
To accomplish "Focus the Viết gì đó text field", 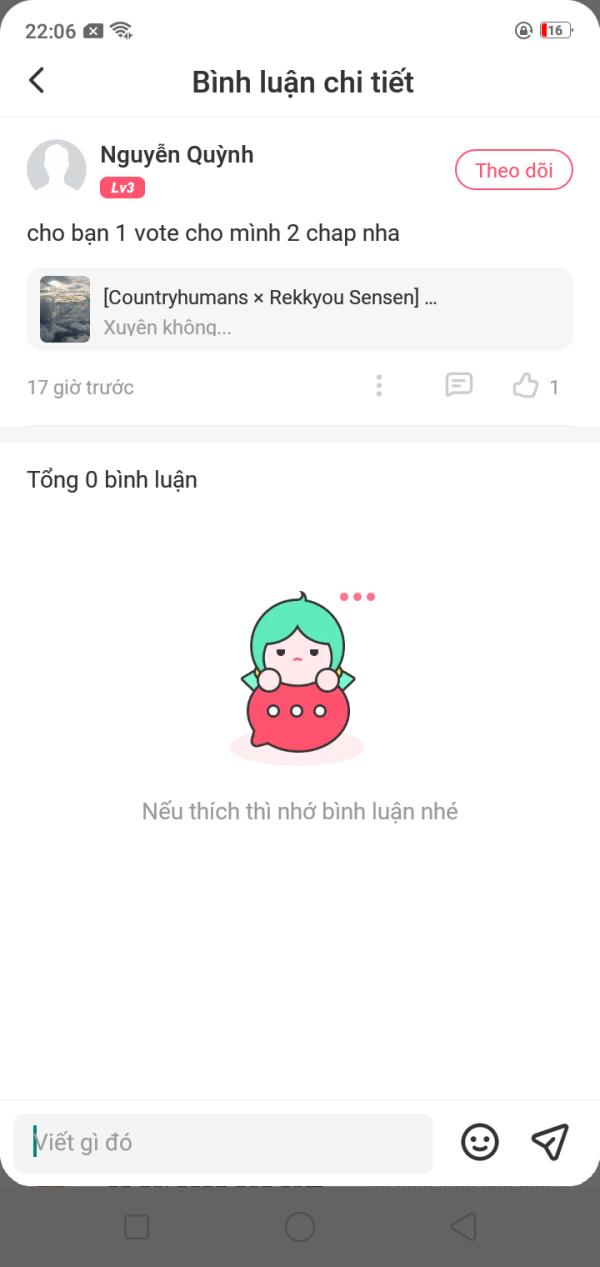I will click(x=223, y=1143).
